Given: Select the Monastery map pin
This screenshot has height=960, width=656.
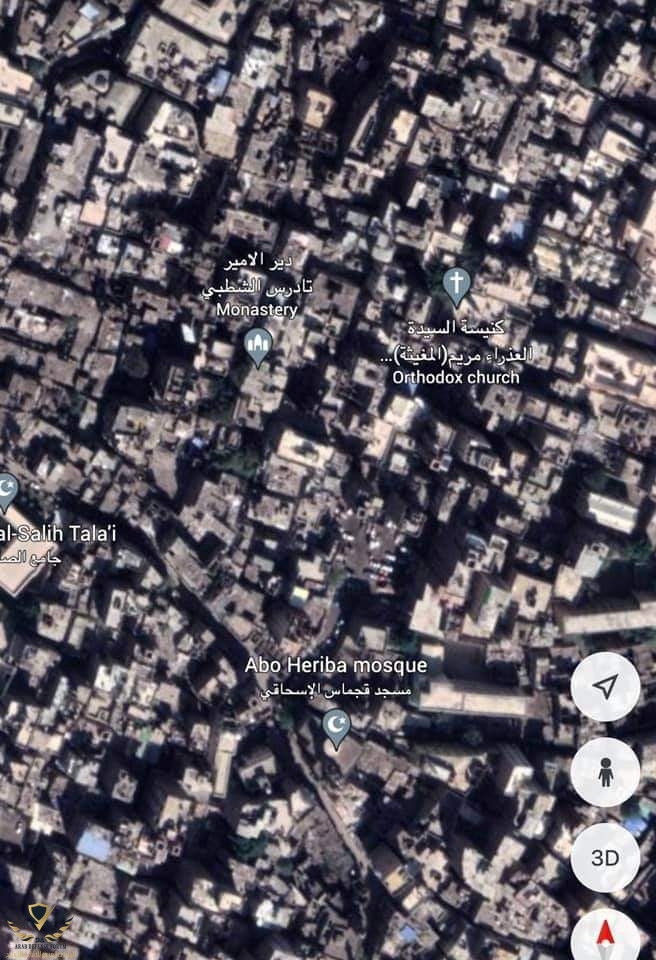Looking at the screenshot, I should pos(259,346).
